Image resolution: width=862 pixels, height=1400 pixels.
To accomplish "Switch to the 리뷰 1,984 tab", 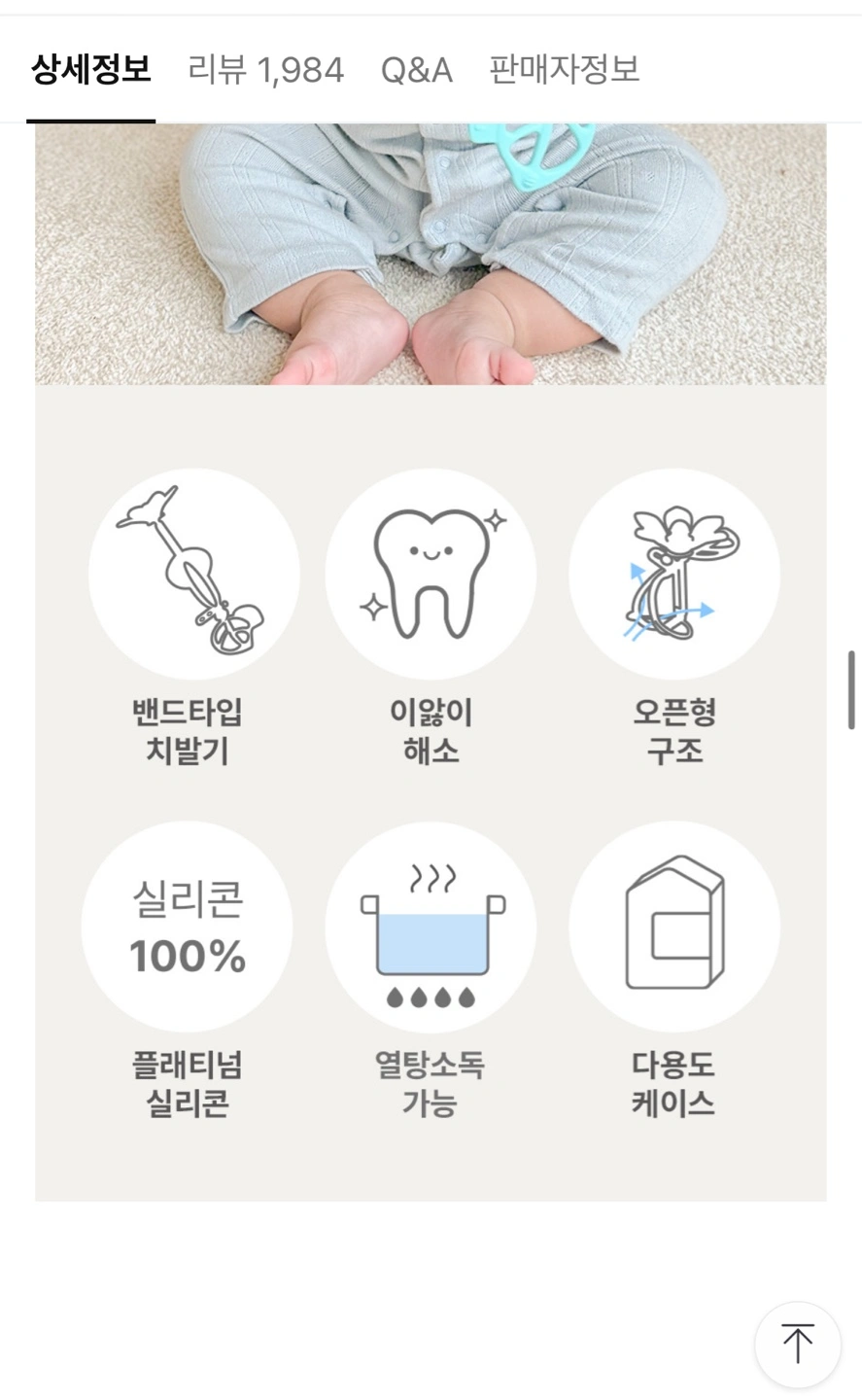I will click(266, 70).
